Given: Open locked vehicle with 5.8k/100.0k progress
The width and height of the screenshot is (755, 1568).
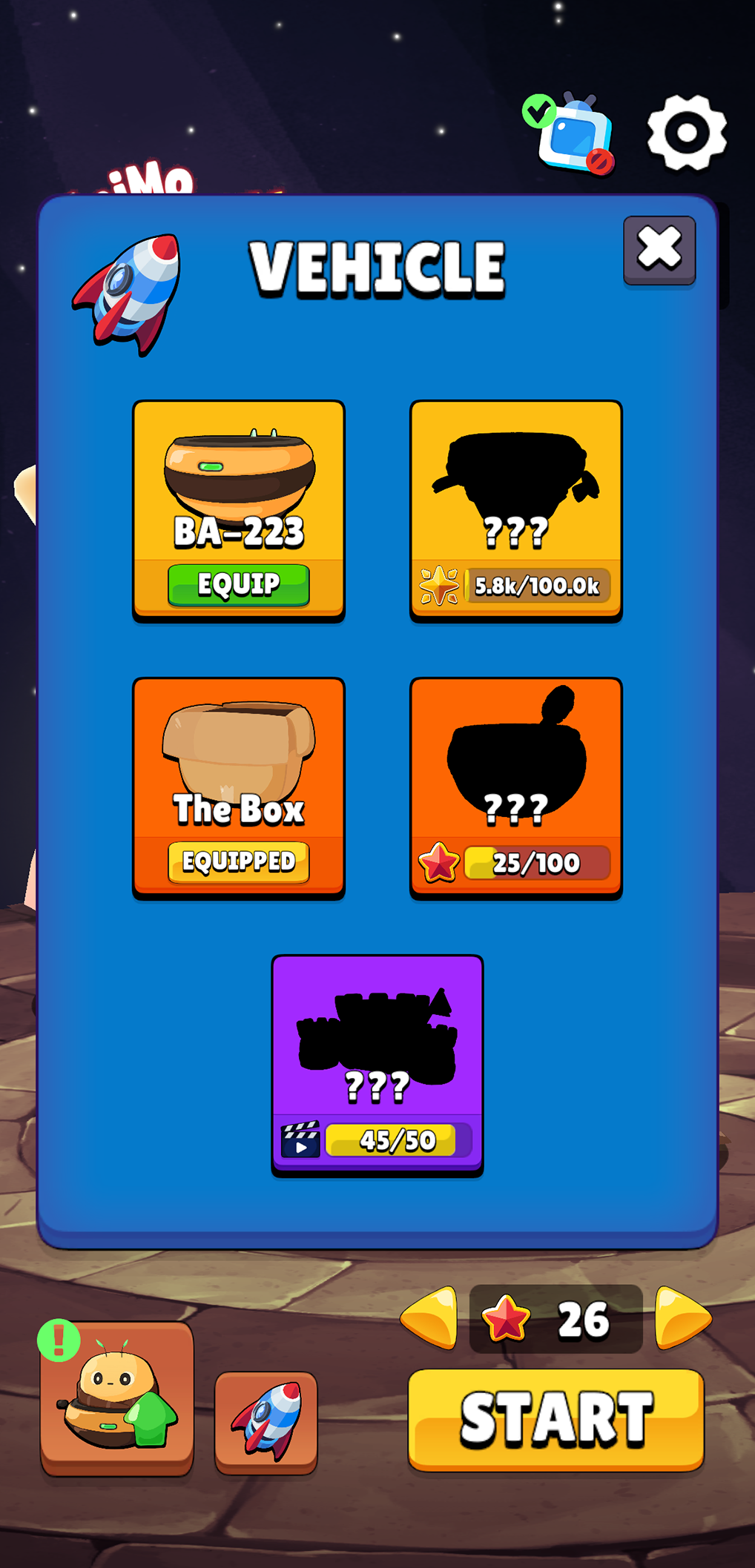Looking at the screenshot, I should point(516,512).
